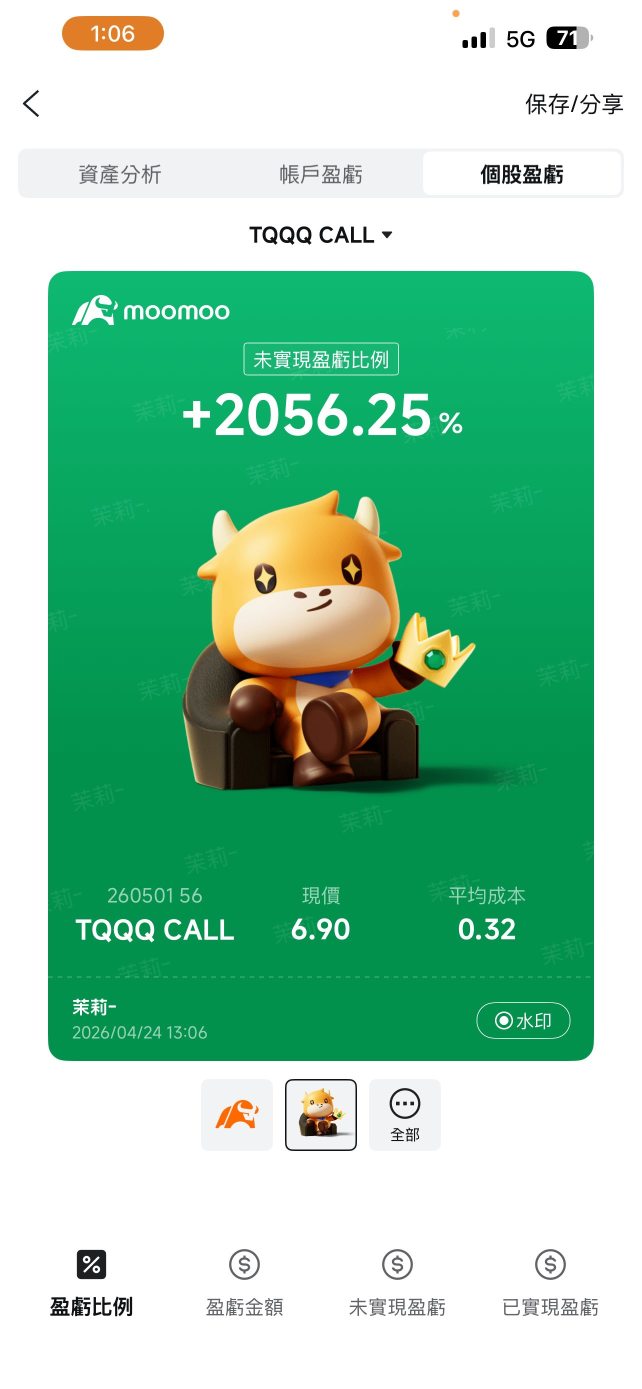This screenshot has width=642, height=1389.
Task: Select the 盈虧金額 display option
Action: point(244,1283)
